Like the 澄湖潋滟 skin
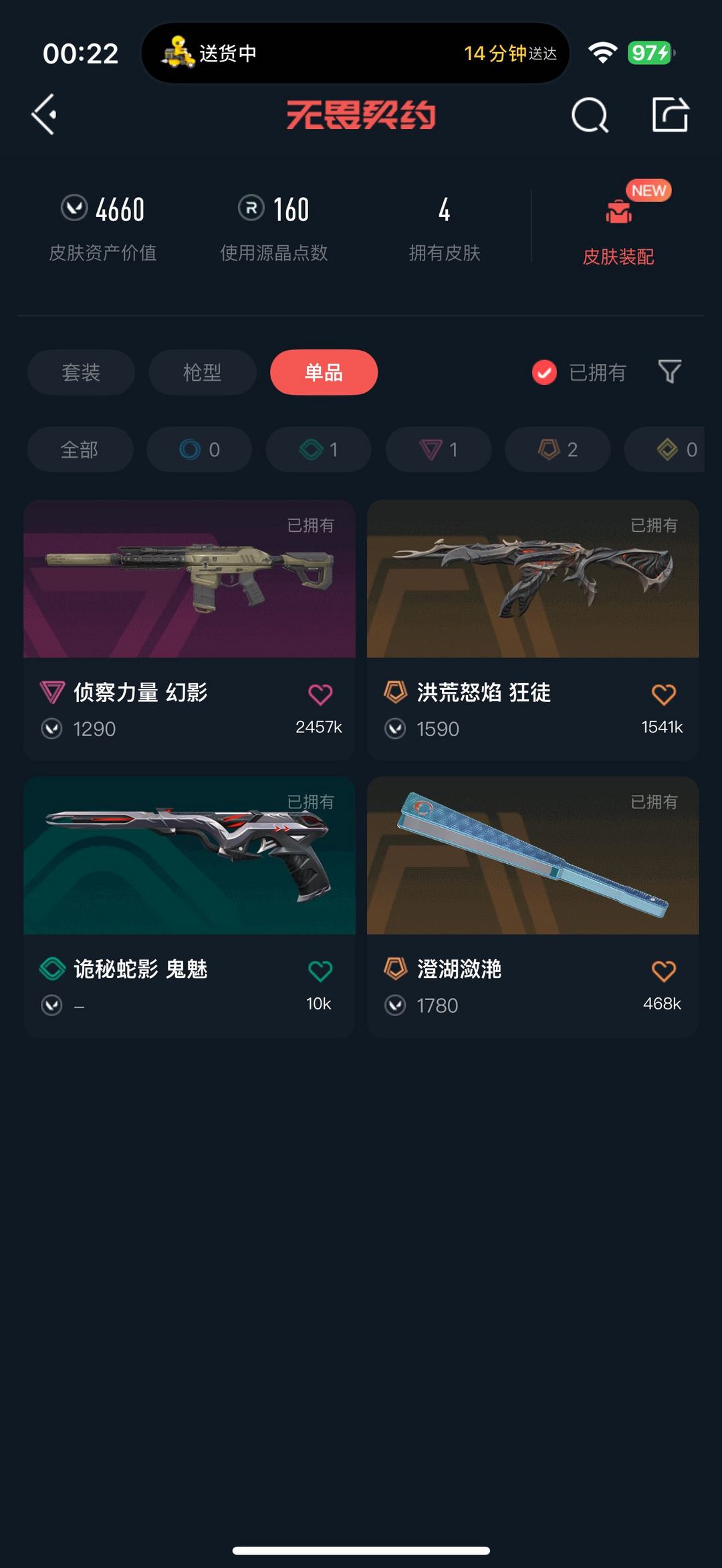 tap(663, 971)
